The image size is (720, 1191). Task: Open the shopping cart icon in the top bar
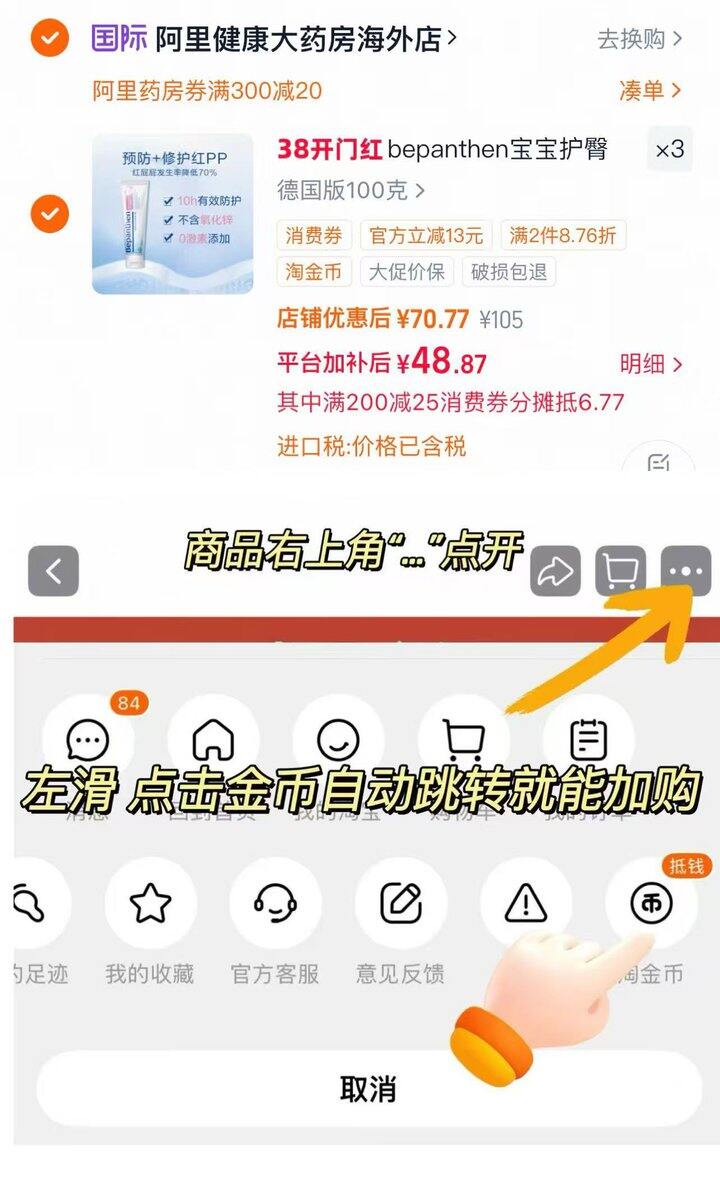(x=622, y=572)
